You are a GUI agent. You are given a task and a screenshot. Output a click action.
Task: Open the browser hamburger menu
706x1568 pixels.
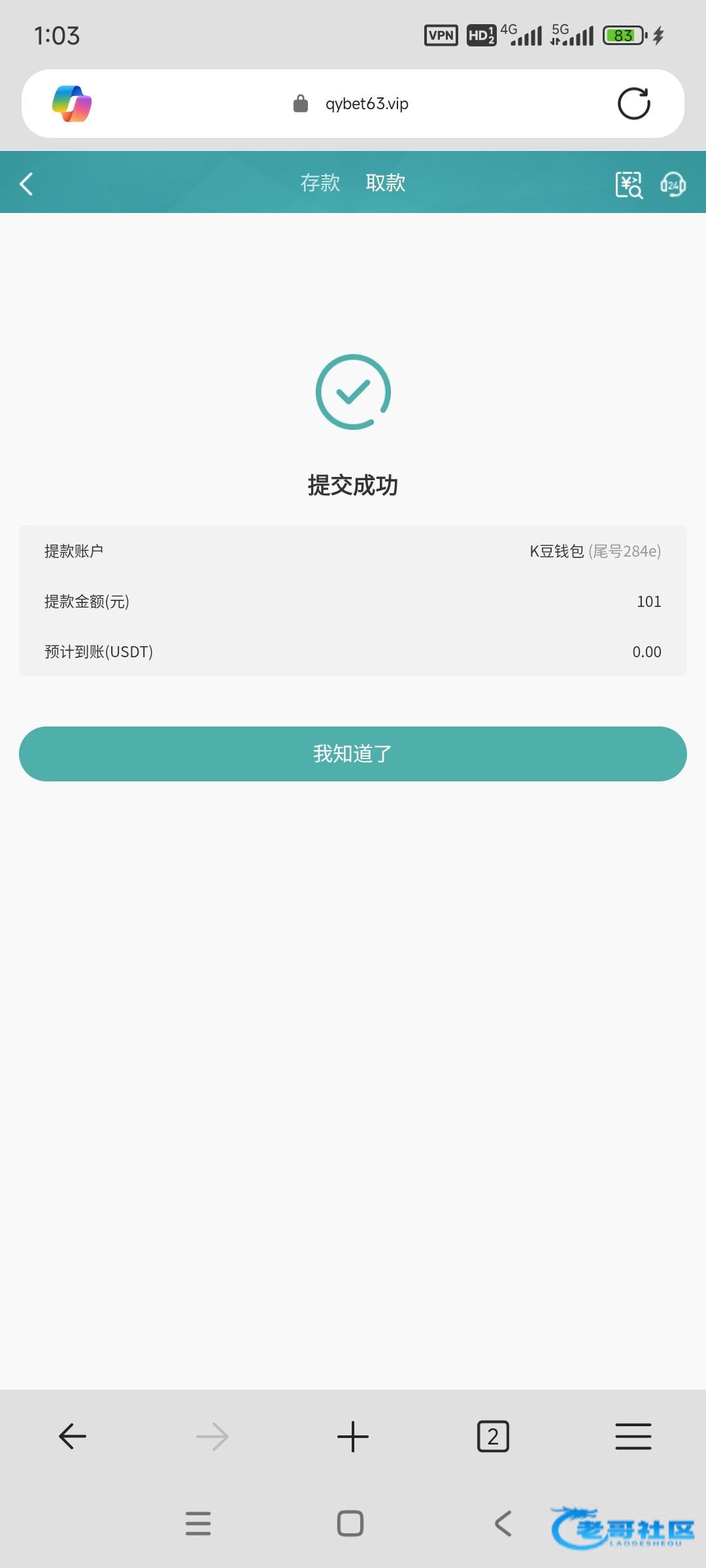click(633, 1436)
